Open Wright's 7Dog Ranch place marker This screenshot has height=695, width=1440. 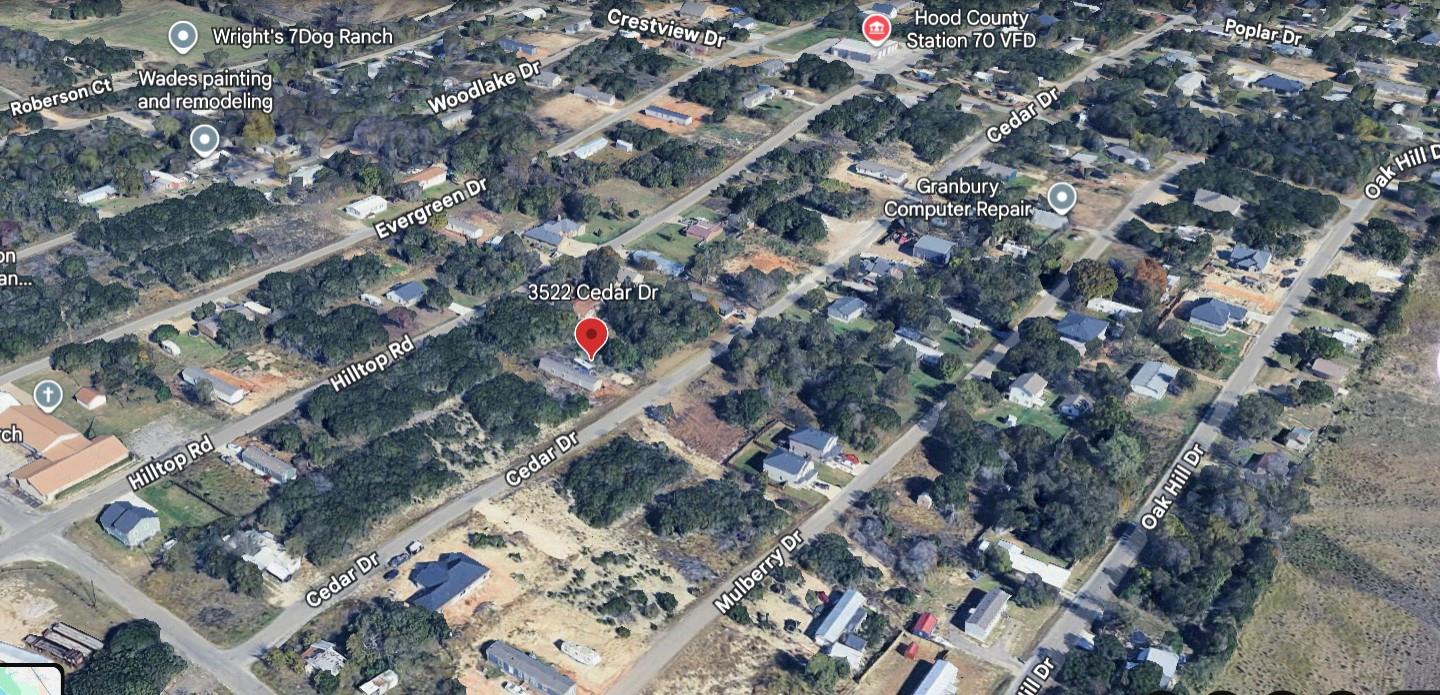click(182, 37)
